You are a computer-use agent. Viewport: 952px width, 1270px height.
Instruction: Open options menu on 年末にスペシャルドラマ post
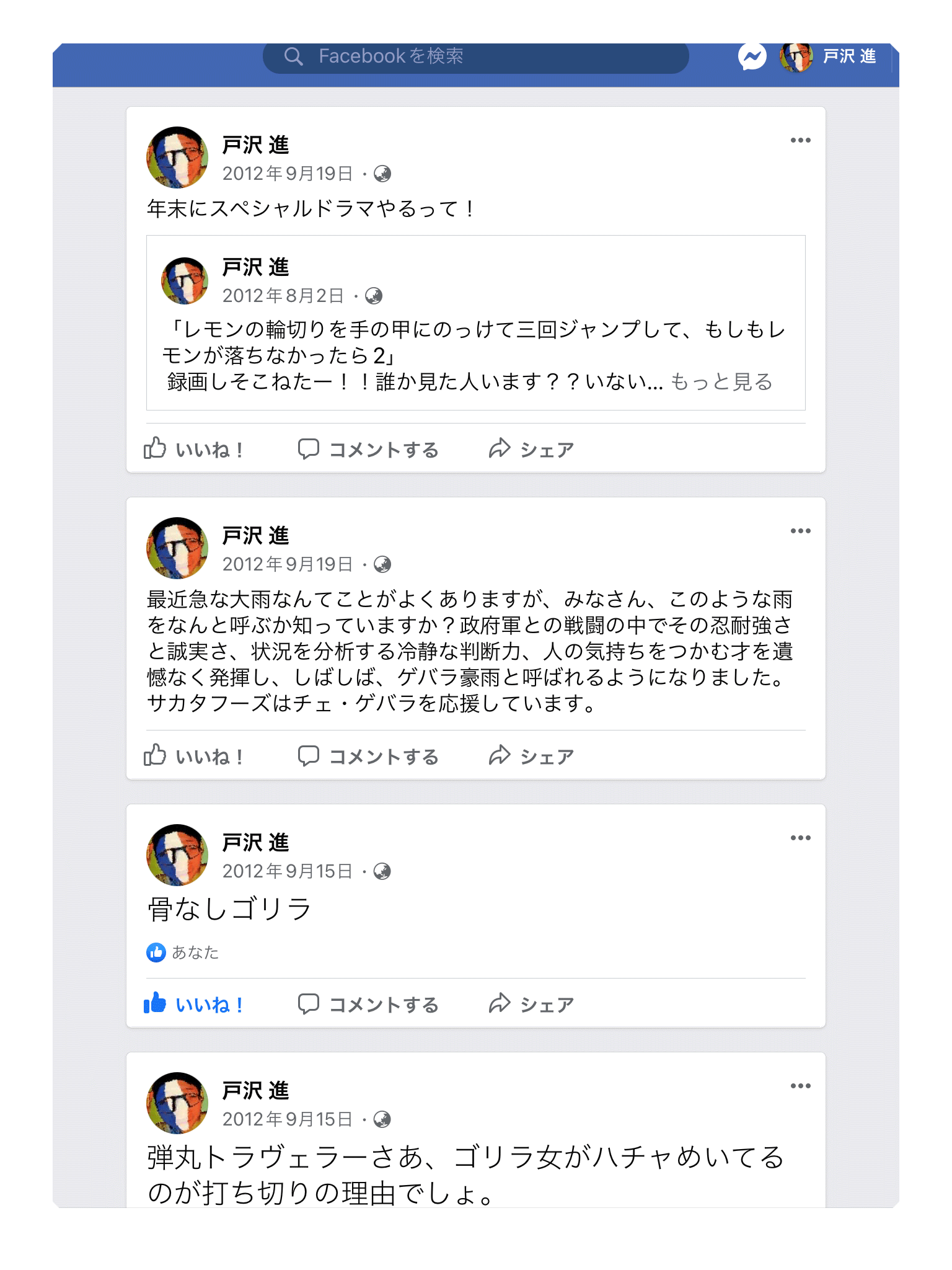pos(800,141)
